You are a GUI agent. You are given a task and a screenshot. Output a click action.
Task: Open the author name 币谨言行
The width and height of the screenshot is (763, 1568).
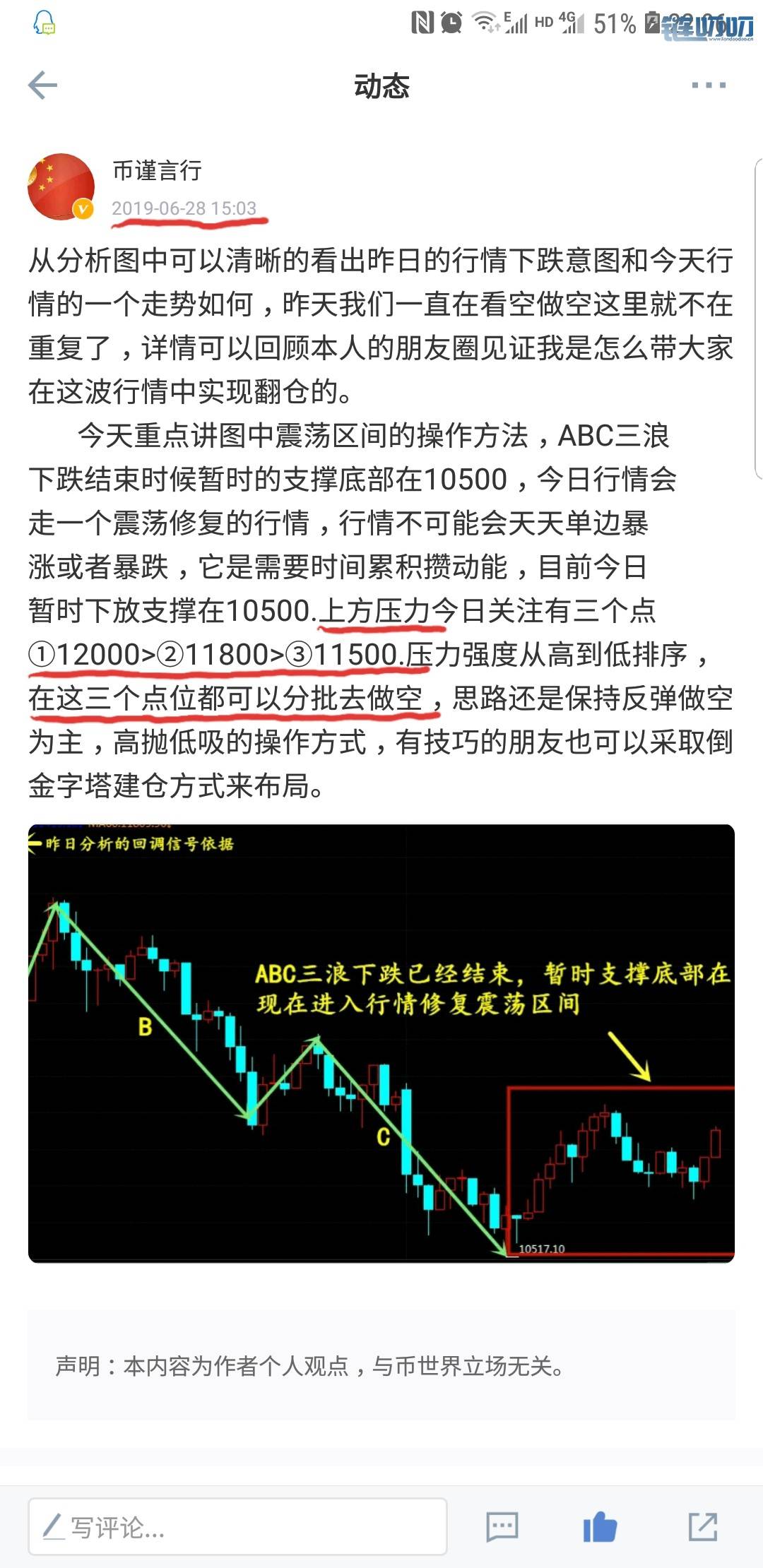[157, 170]
